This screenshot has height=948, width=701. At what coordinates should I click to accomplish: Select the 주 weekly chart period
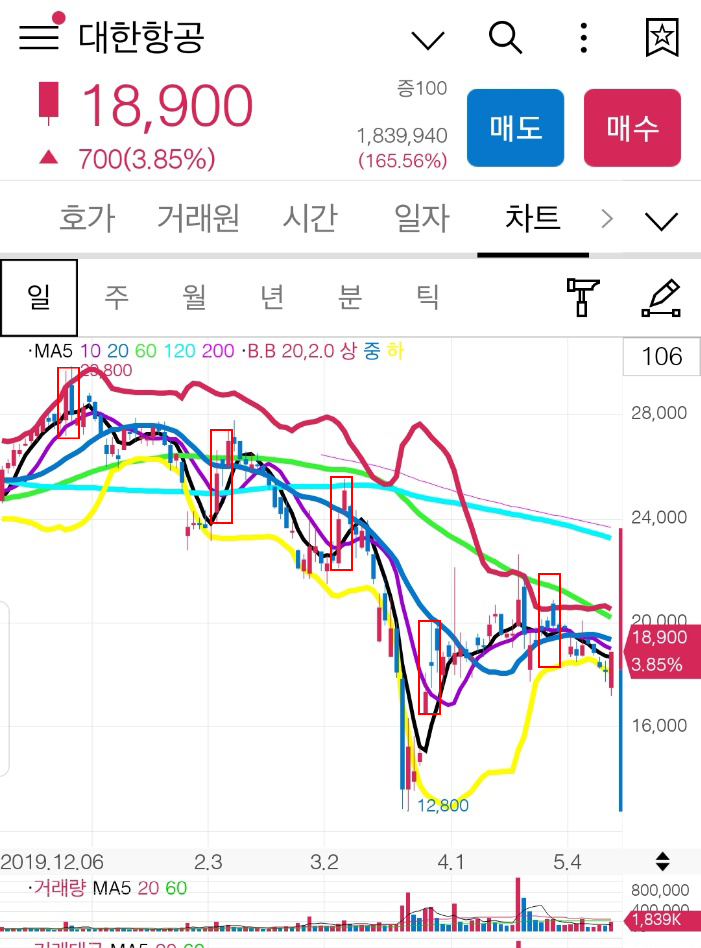coord(117,297)
